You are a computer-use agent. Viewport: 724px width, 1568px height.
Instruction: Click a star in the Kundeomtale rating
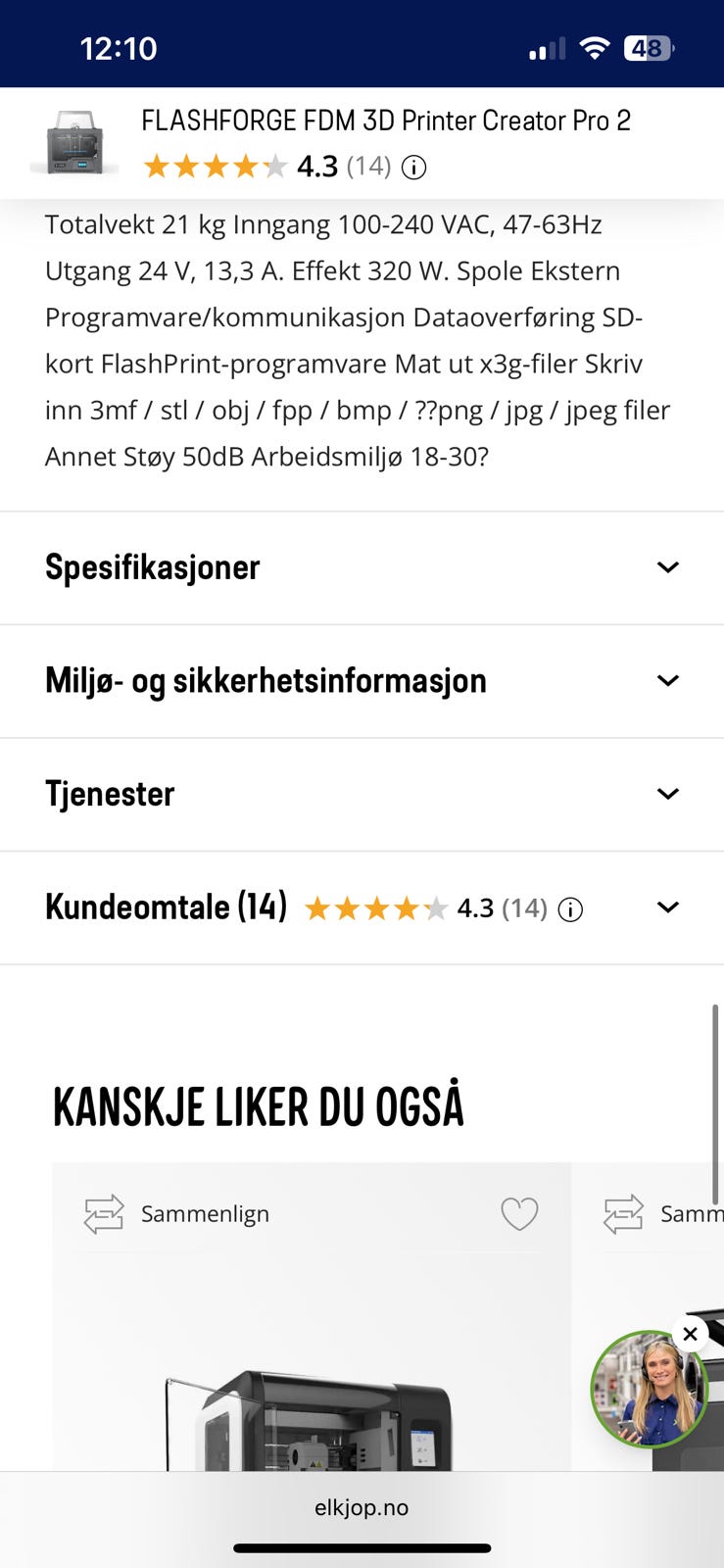pyautogui.click(x=374, y=908)
